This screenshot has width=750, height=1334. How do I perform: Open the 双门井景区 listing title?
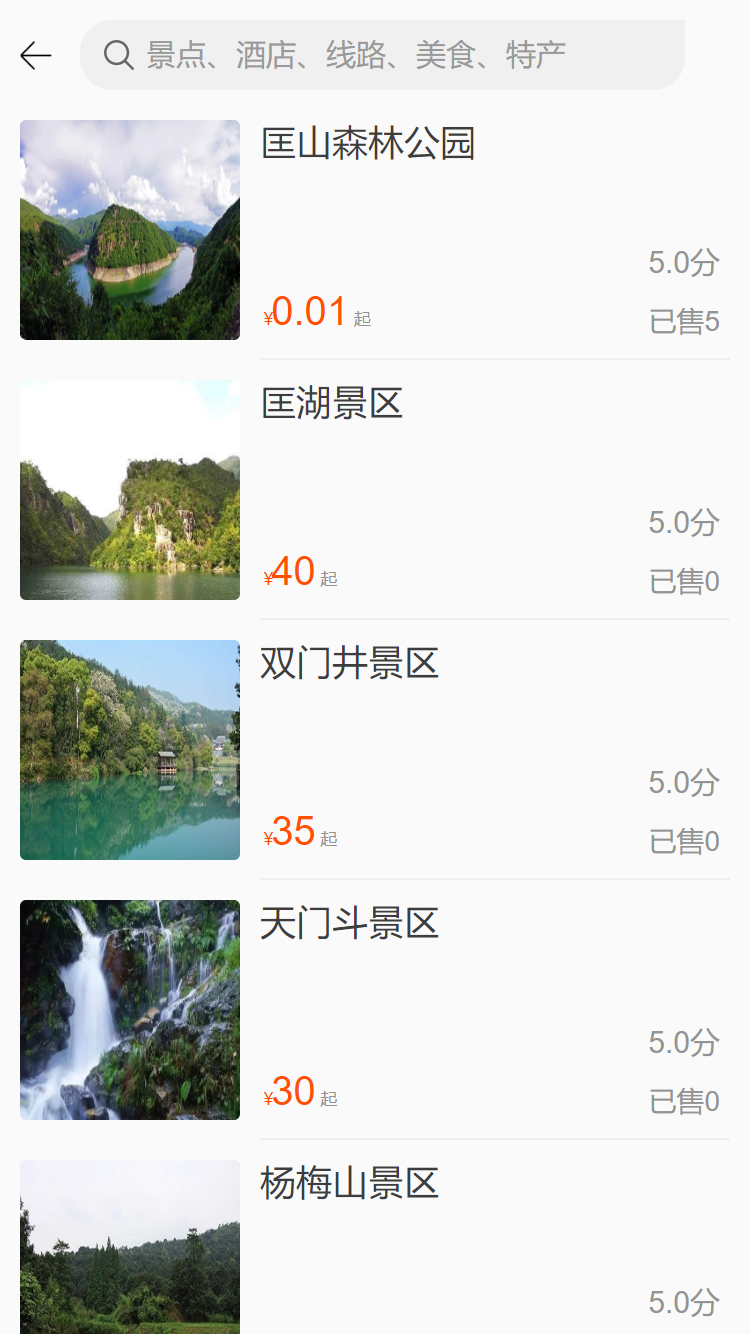[x=349, y=665]
